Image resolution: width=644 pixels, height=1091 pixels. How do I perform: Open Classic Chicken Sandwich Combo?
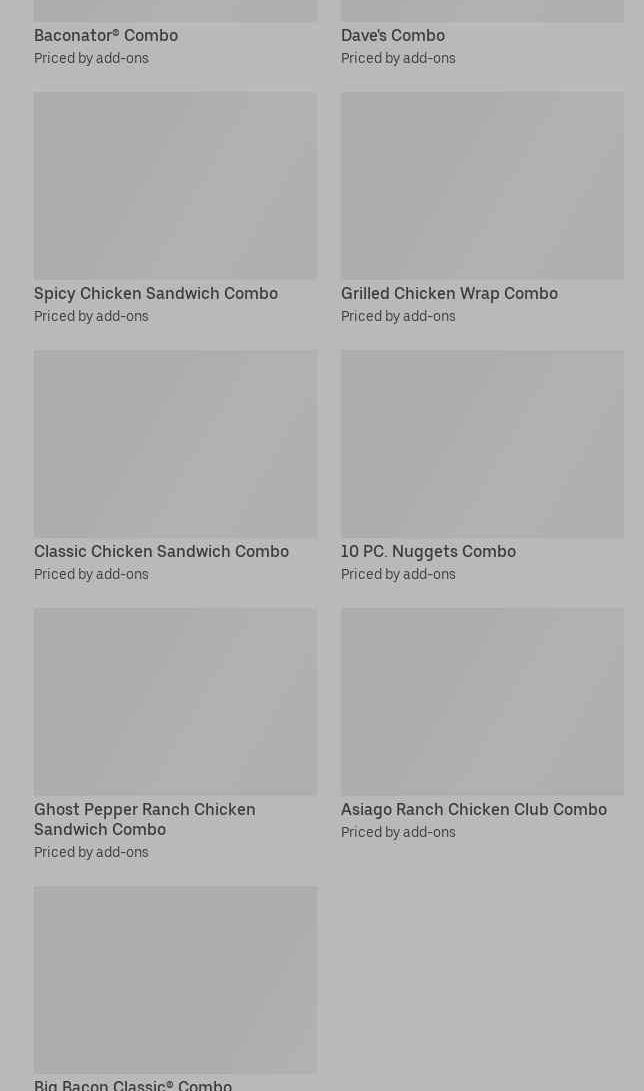(x=175, y=445)
